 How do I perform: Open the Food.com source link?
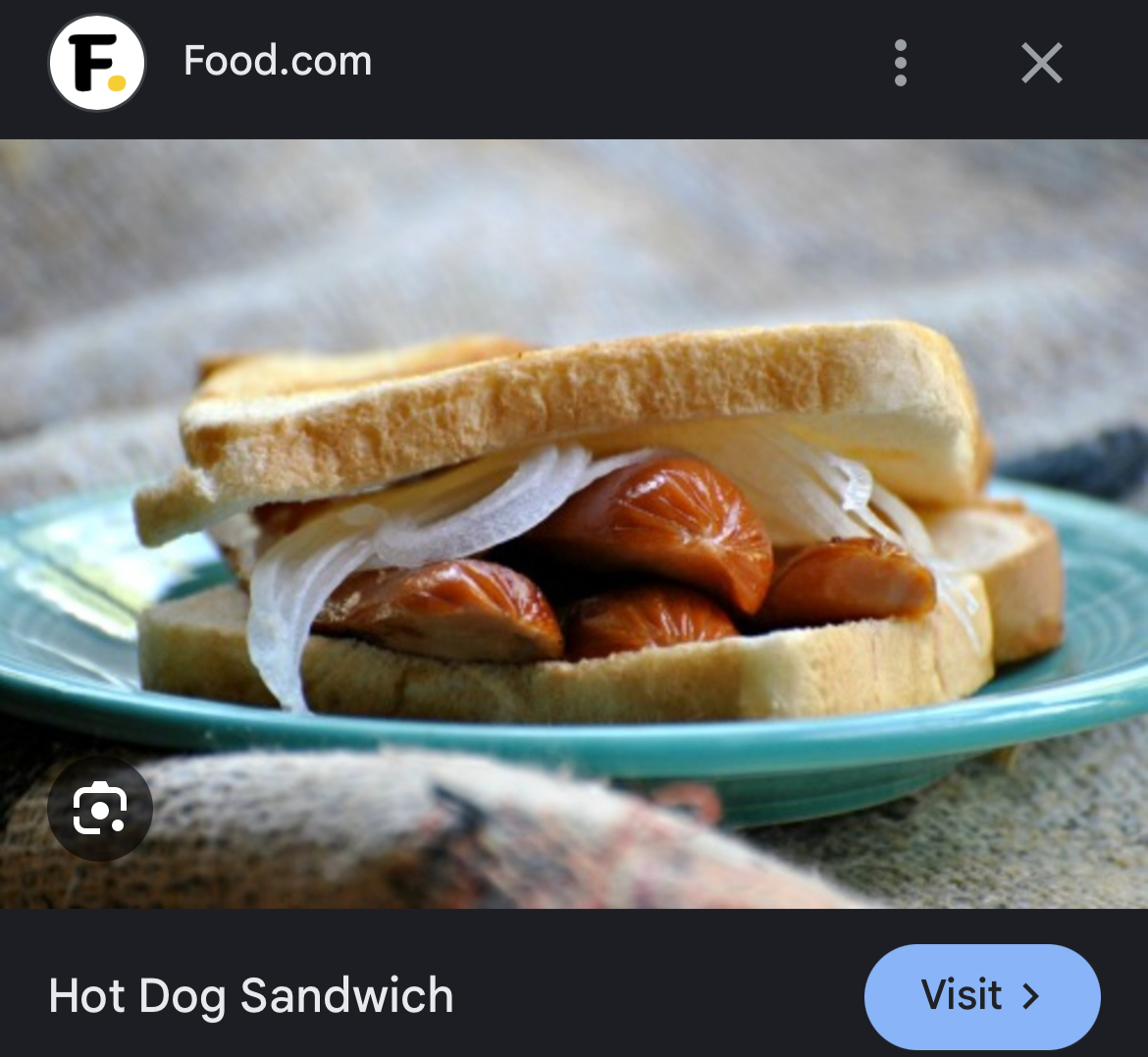(x=278, y=62)
